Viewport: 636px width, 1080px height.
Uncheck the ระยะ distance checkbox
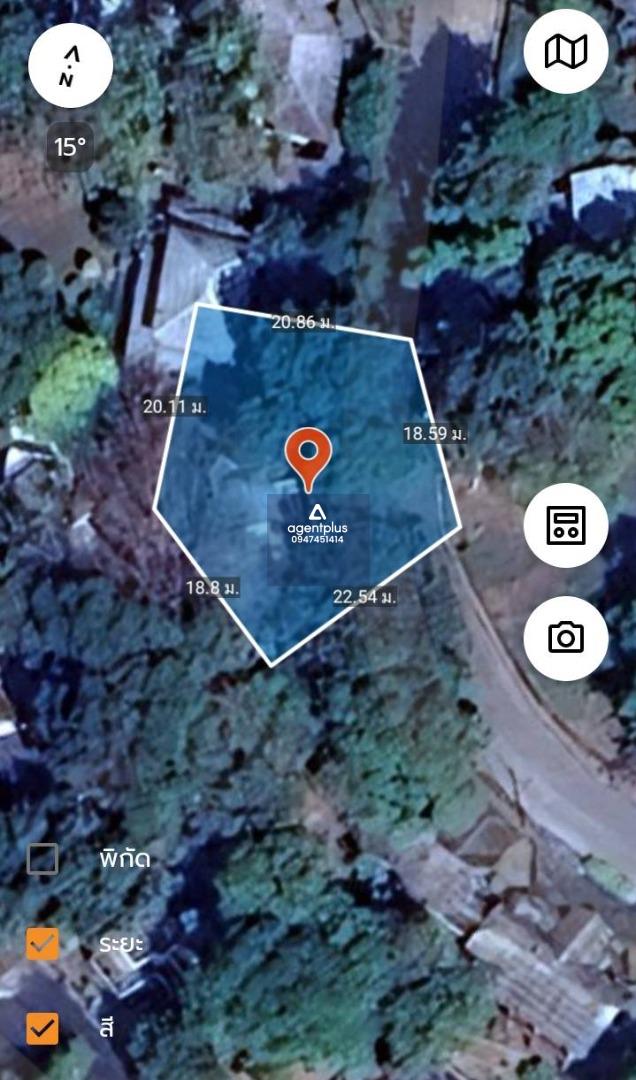click(x=43, y=943)
